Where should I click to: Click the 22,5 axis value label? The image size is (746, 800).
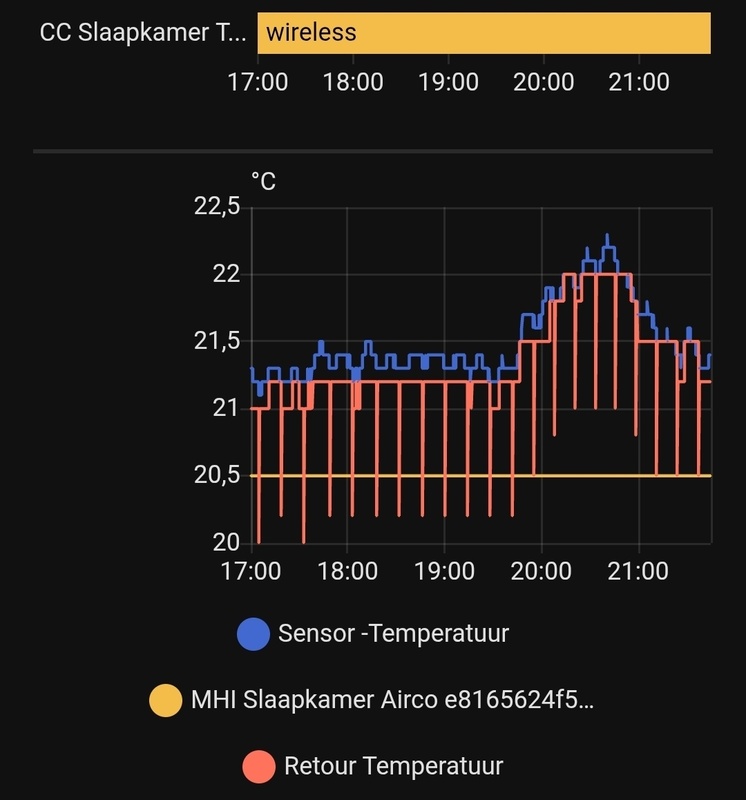(x=217, y=206)
